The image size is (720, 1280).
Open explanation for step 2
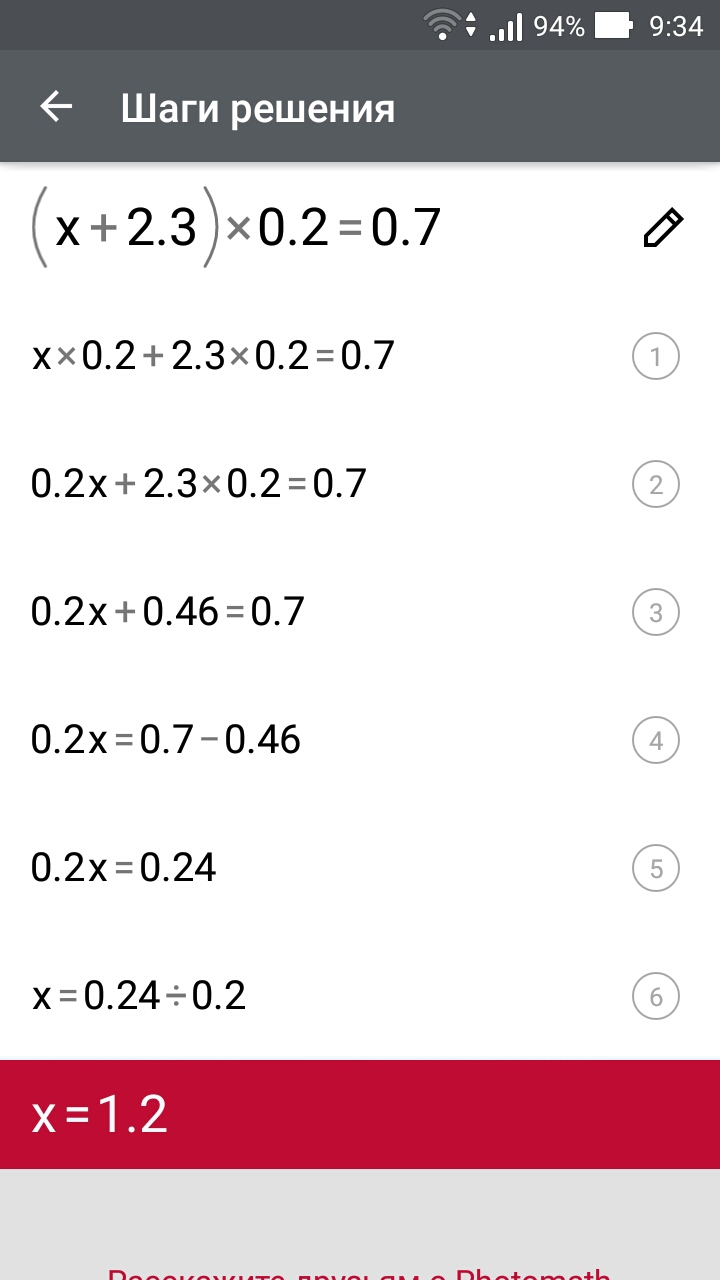[656, 485]
